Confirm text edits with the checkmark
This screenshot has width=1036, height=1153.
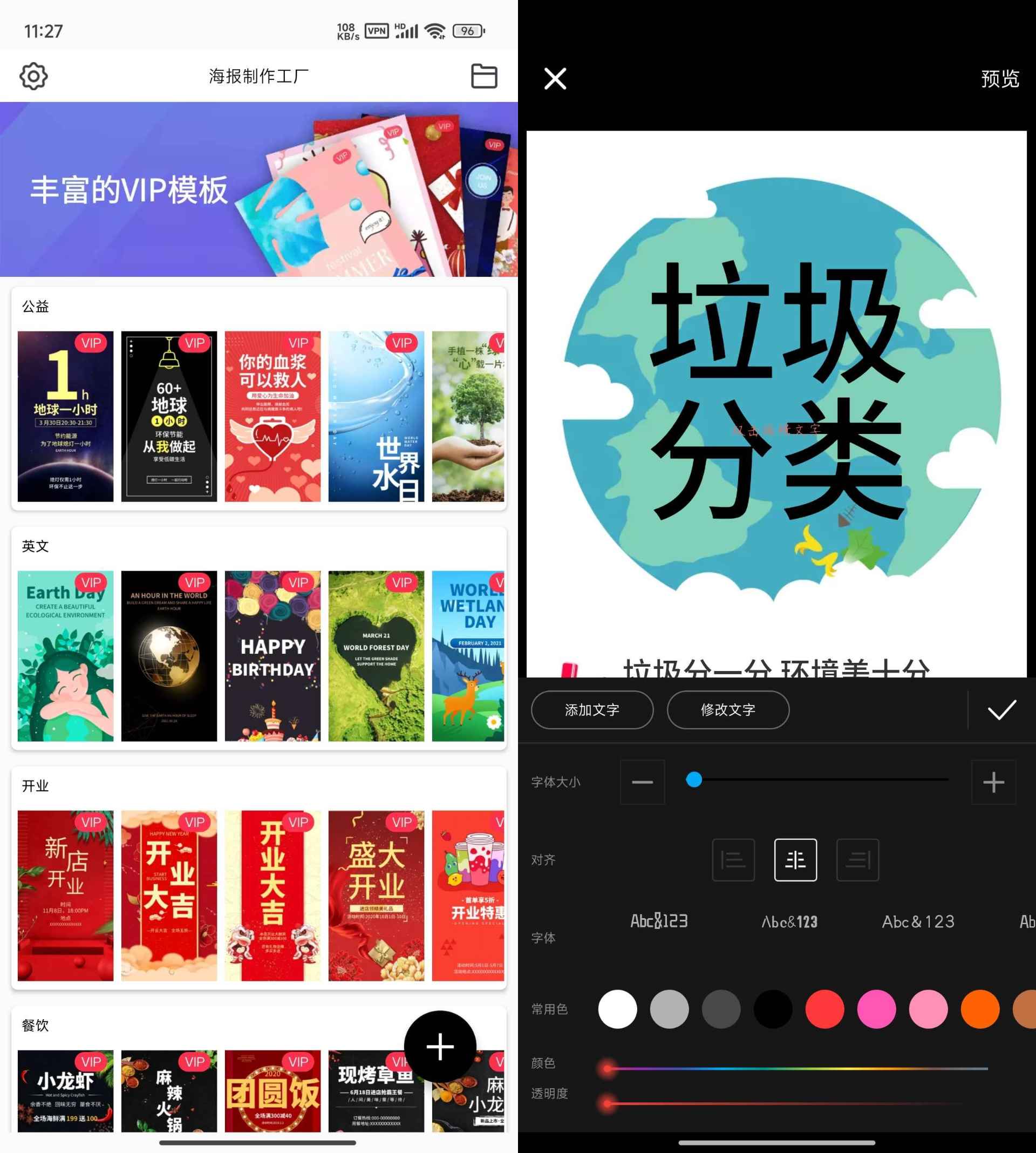click(x=1001, y=710)
